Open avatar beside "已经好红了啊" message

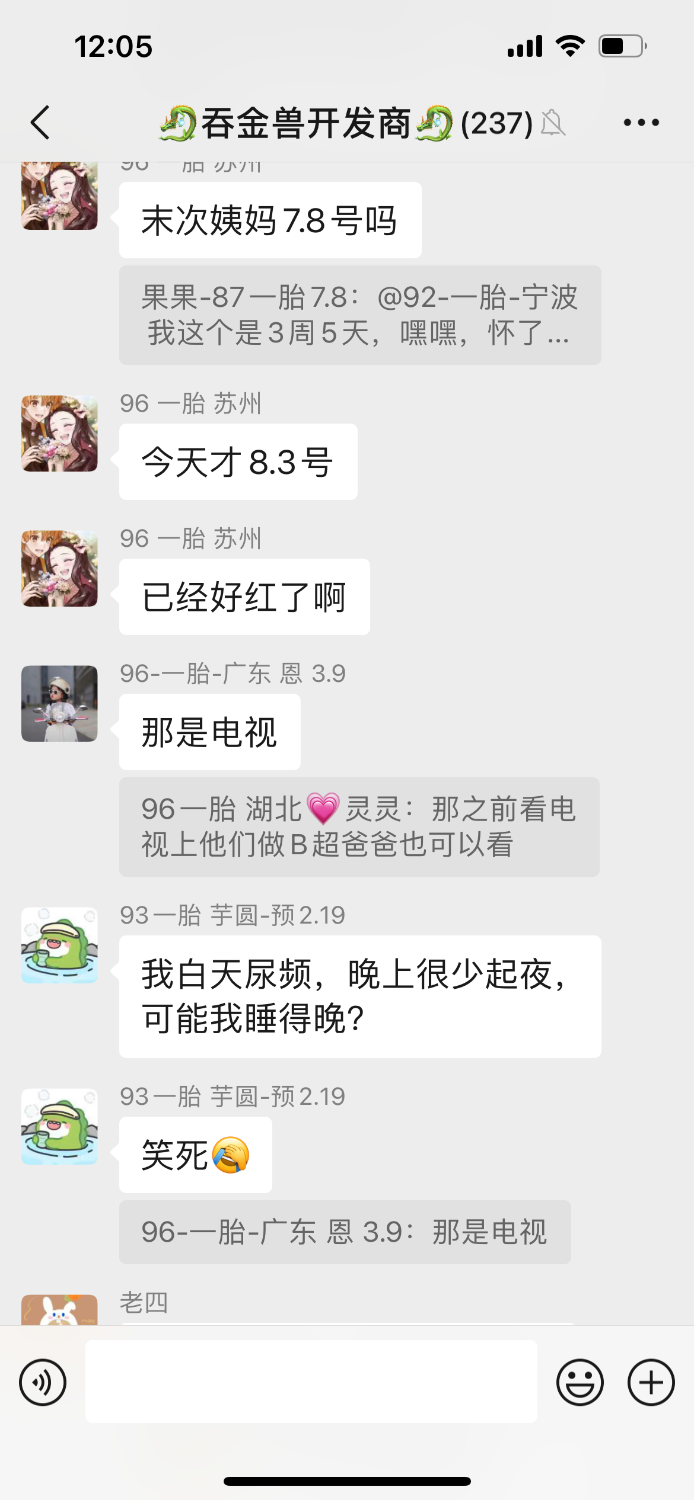pos(60,568)
